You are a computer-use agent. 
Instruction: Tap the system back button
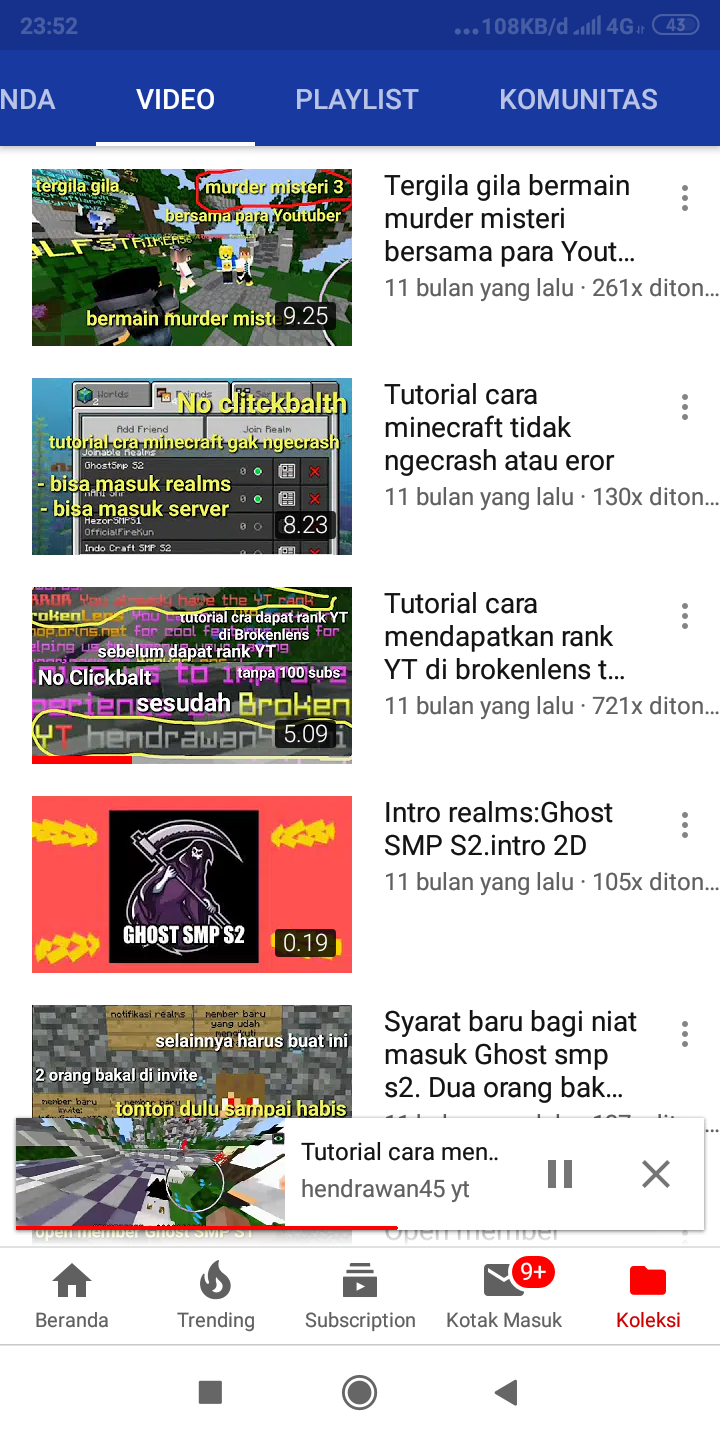point(507,1392)
